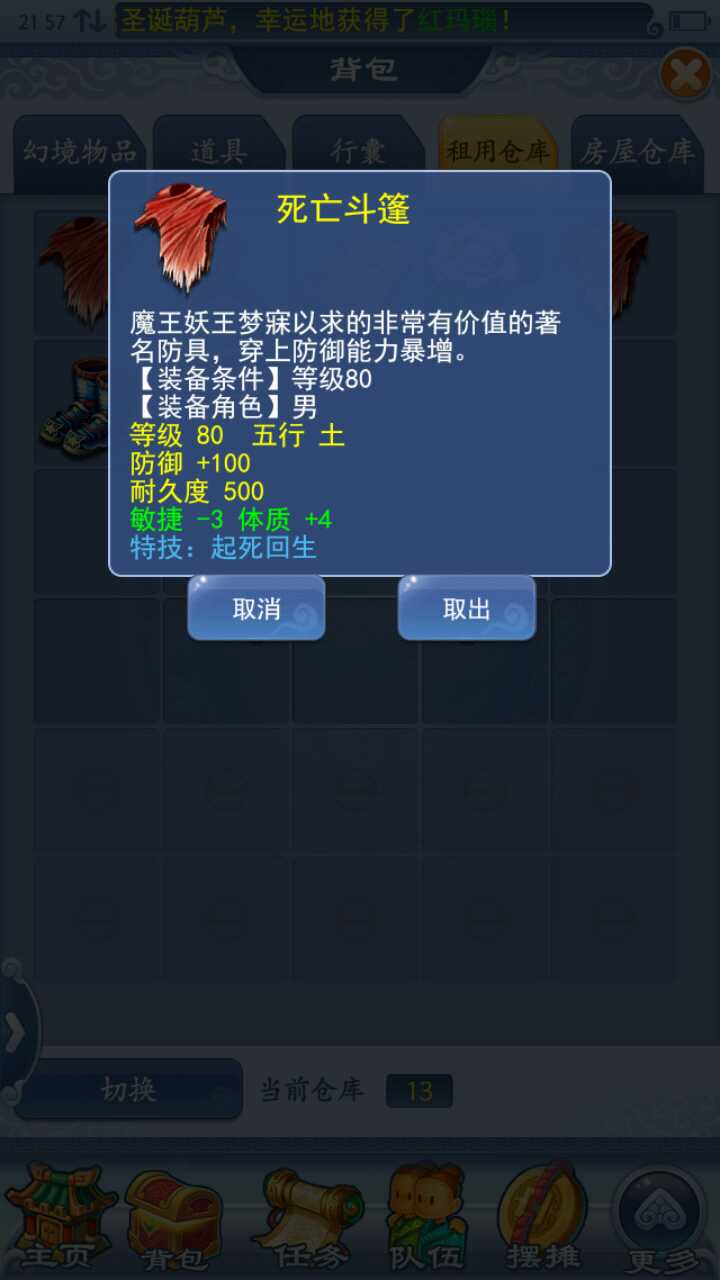
Task: Open the 房屋仓库 tab
Action: 637,152
